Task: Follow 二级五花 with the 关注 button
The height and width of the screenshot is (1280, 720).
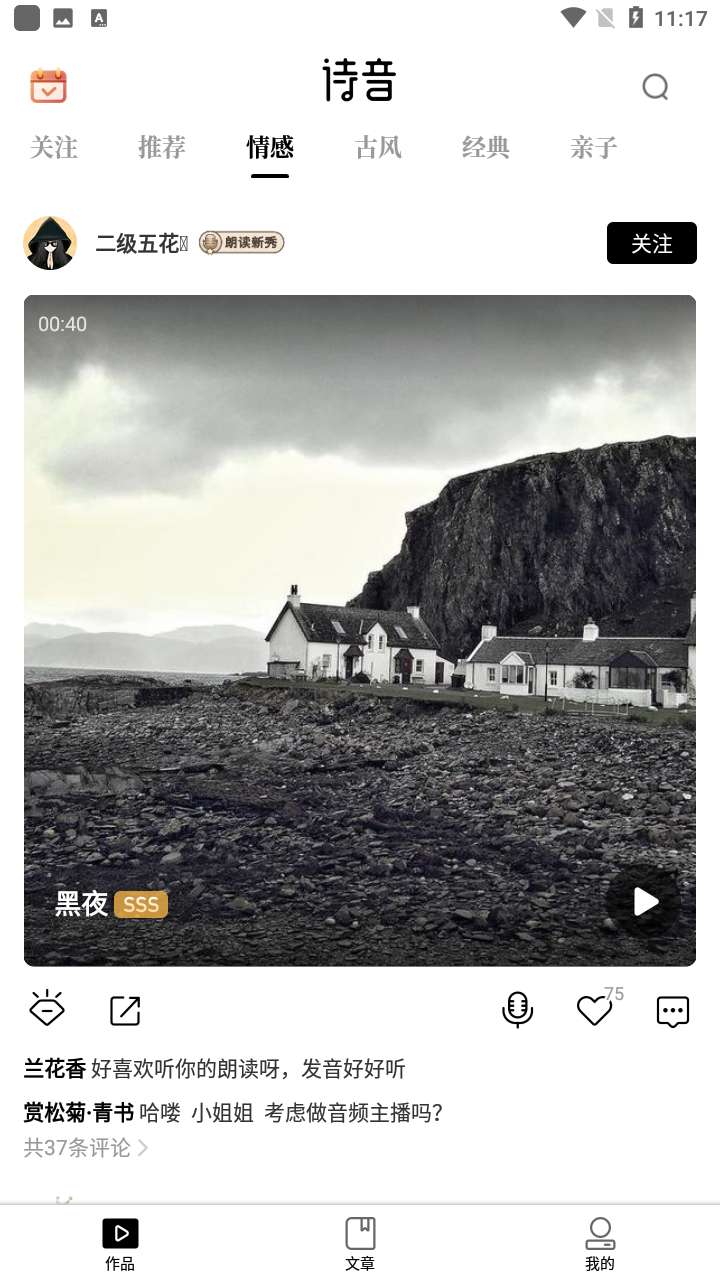Action: 651,243
